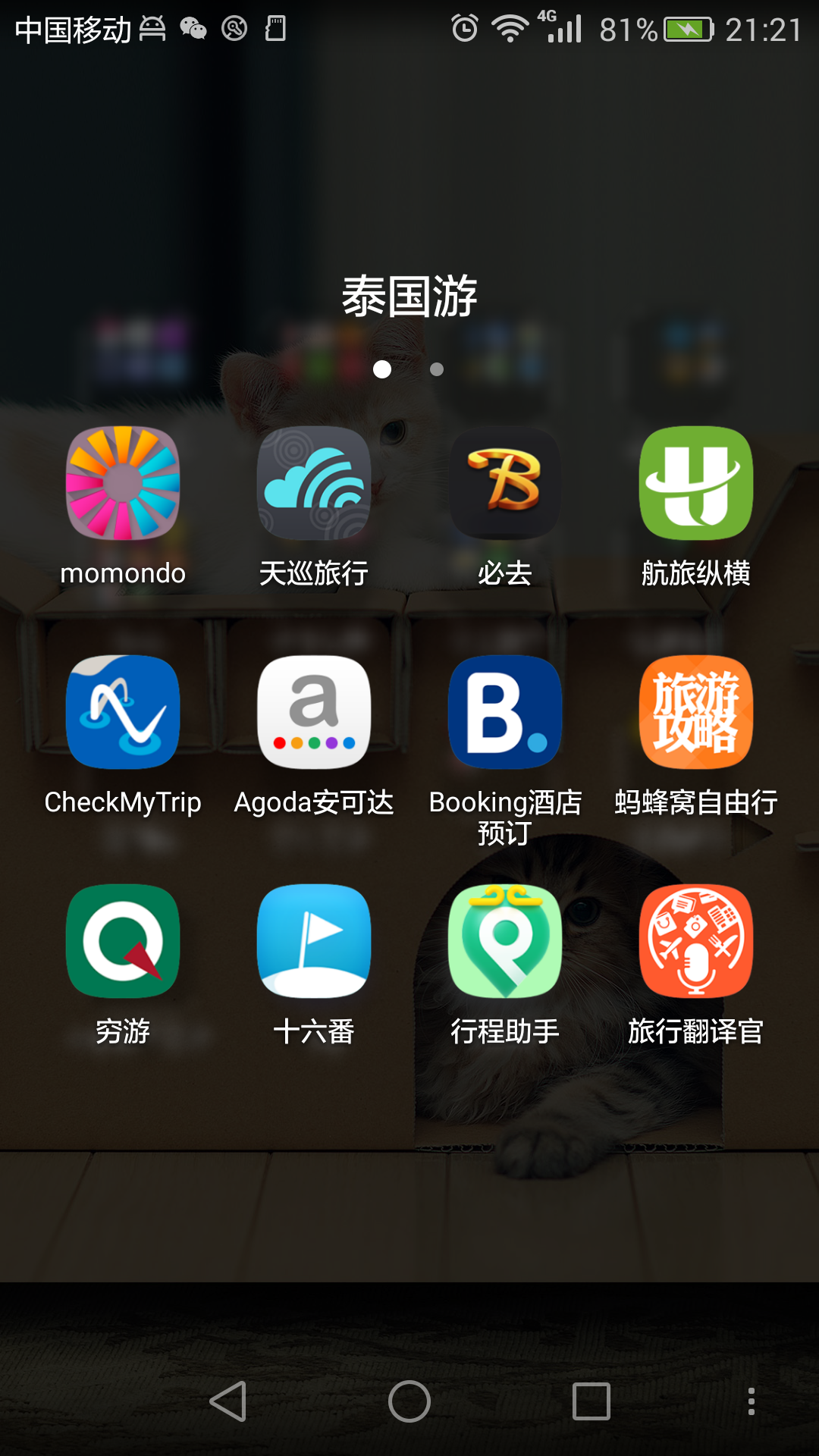Start the 航旅纵横 flight tracking app
The image size is (819, 1456).
695,484
